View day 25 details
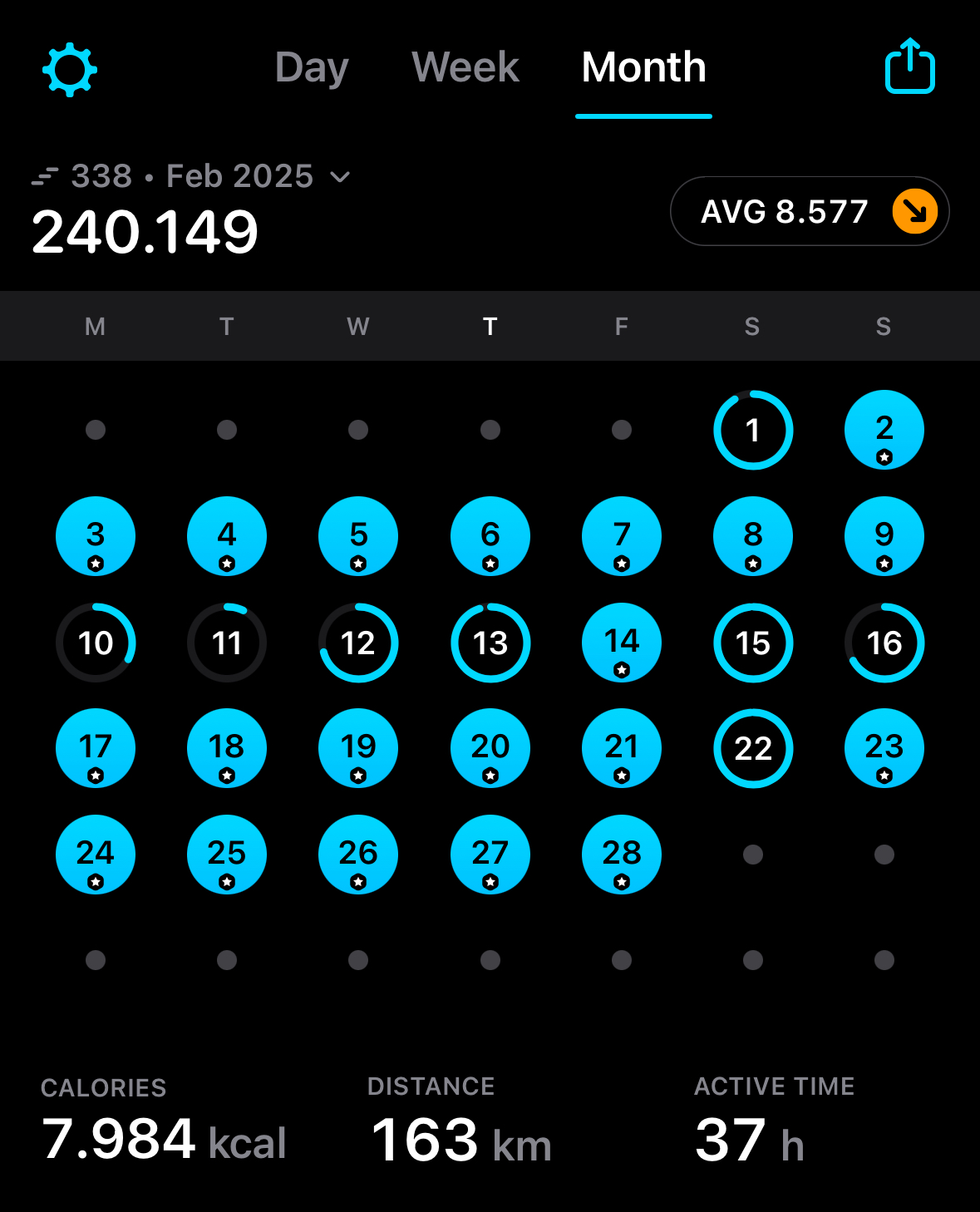The width and height of the screenshot is (980, 1212). click(227, 855)
